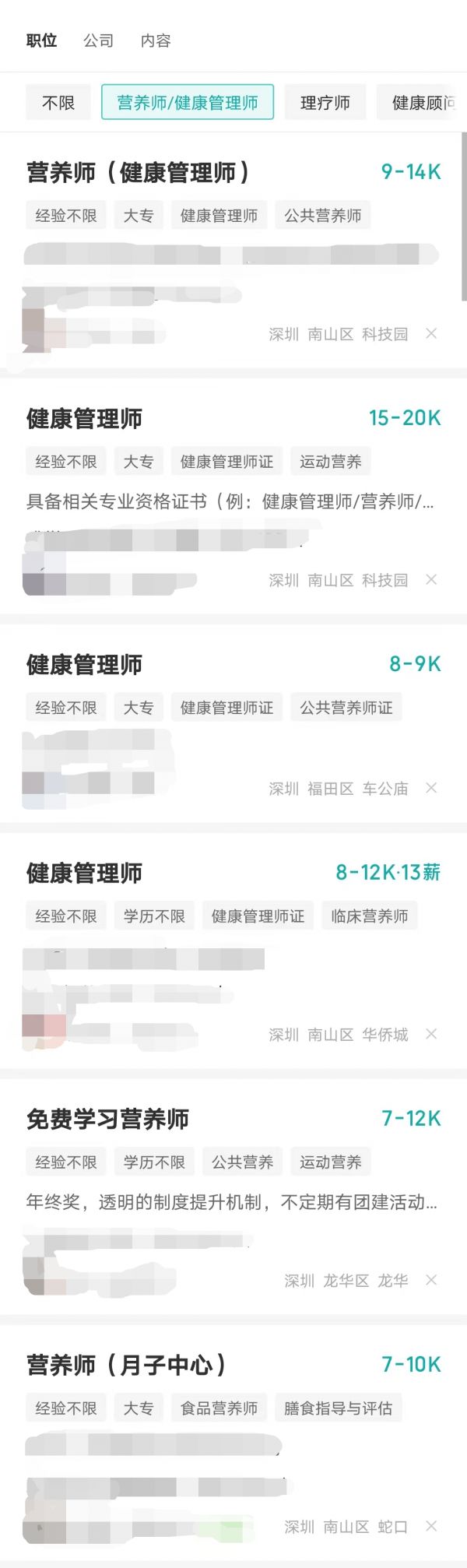Open the 营养师（月子中心）7-10K job
This screenshot has height=1568, width=467.
point(127,1366)
